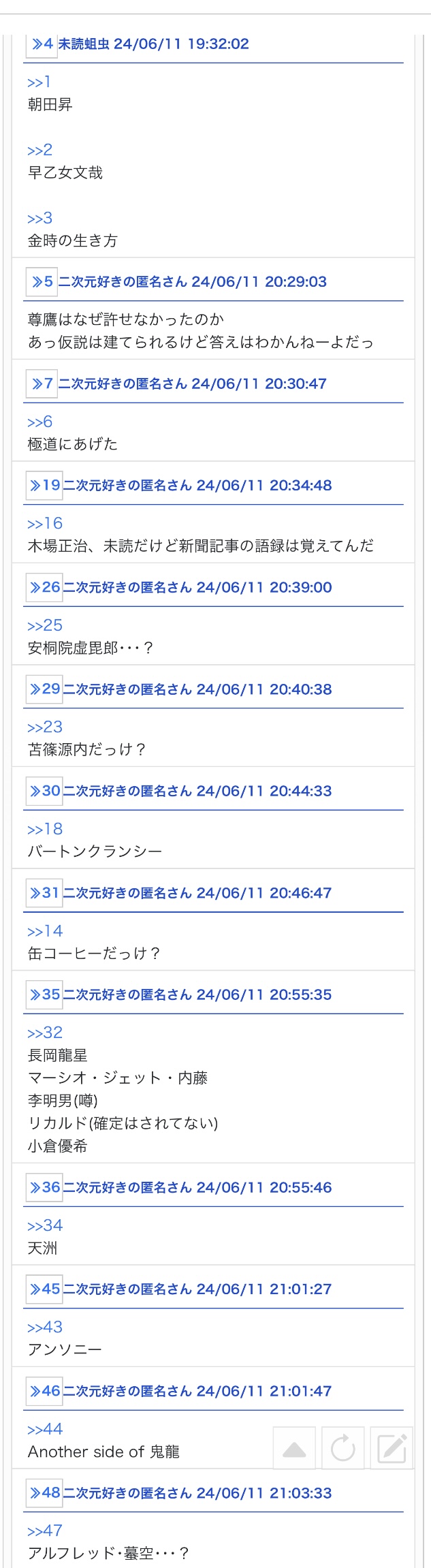This screenshot has height=1568, width=431.
Task: Open the >>16 reply reference
Action: pyautogui.click(x=45, y=524)
